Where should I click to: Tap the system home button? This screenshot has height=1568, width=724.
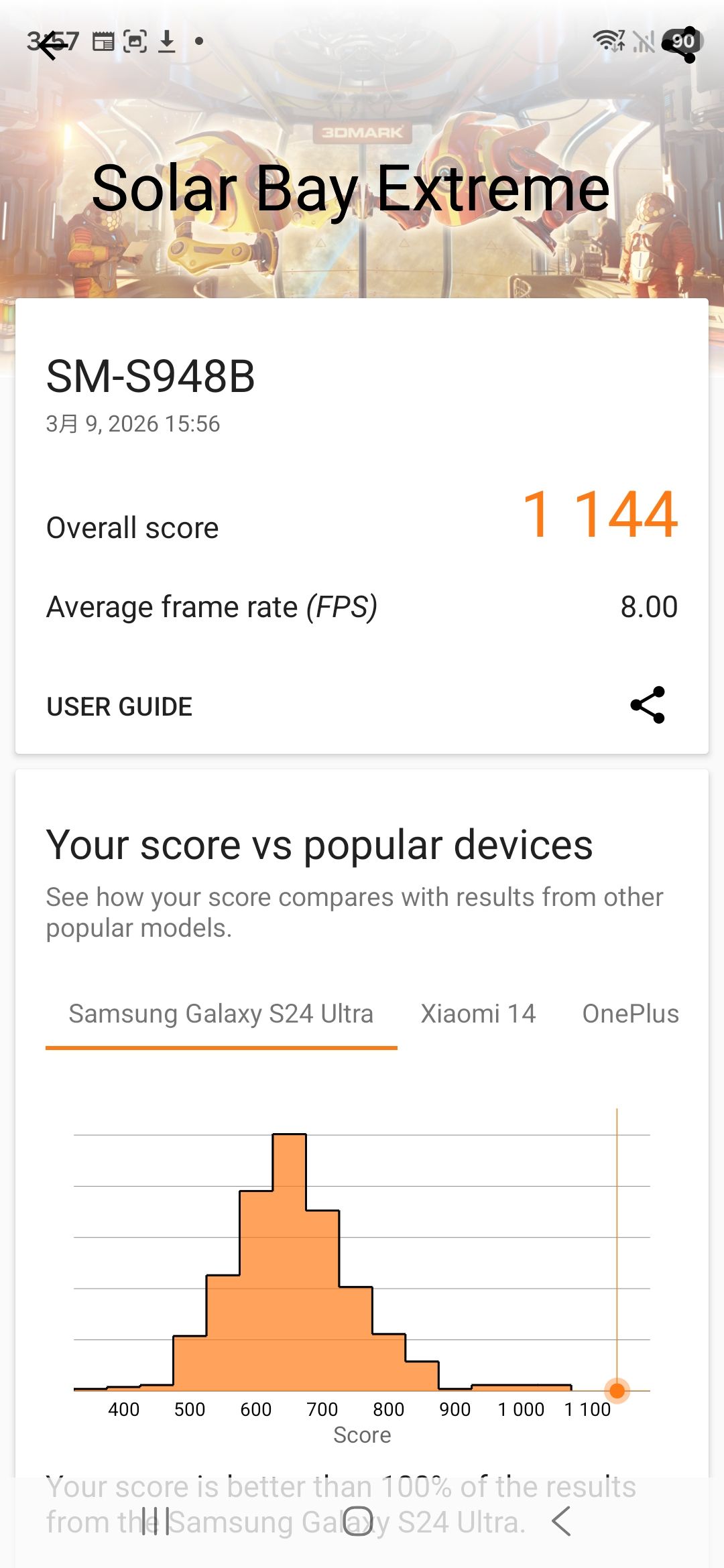358,1521
